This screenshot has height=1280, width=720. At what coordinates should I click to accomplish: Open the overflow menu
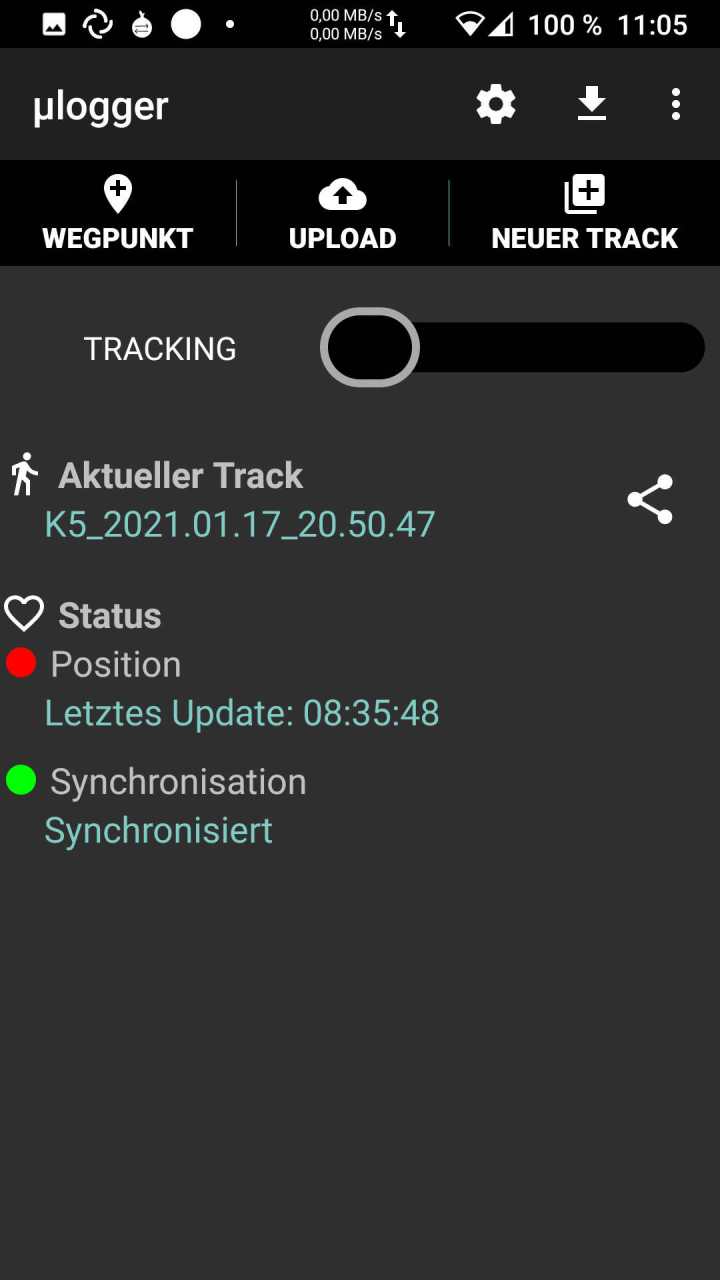(676, 104)
